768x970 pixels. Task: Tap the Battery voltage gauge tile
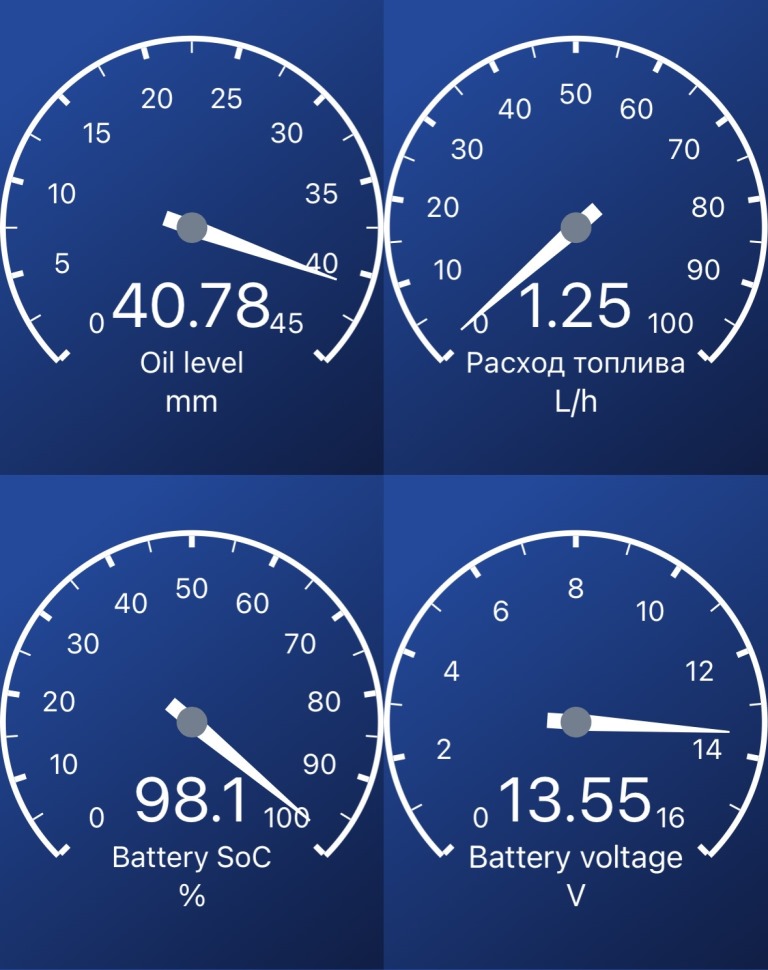click(576, 727)
